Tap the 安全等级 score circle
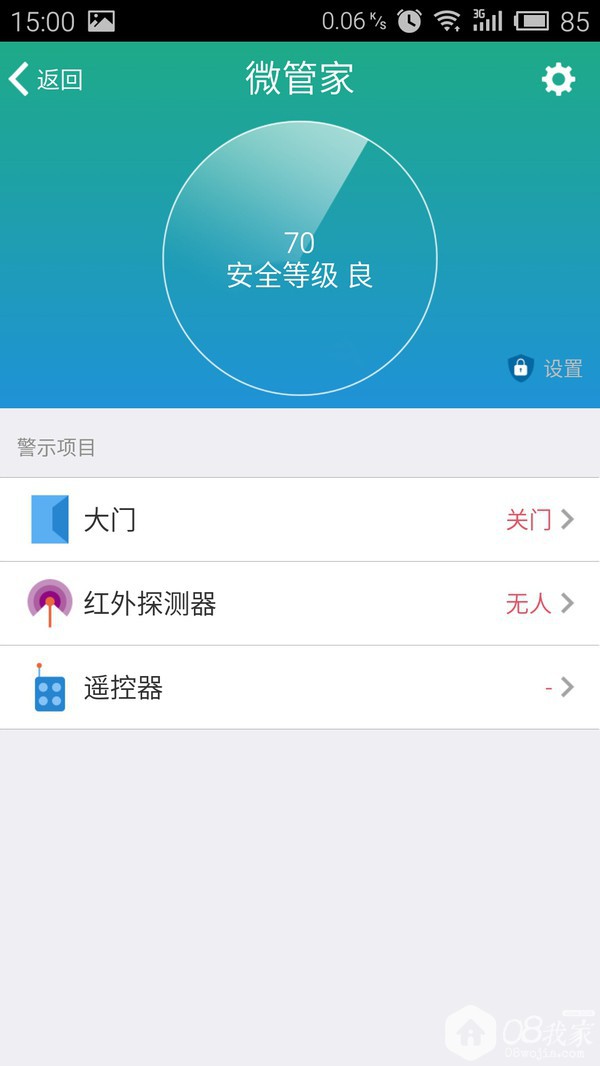The width and height of the screenshot is (600, 1066). click(300, 258)
